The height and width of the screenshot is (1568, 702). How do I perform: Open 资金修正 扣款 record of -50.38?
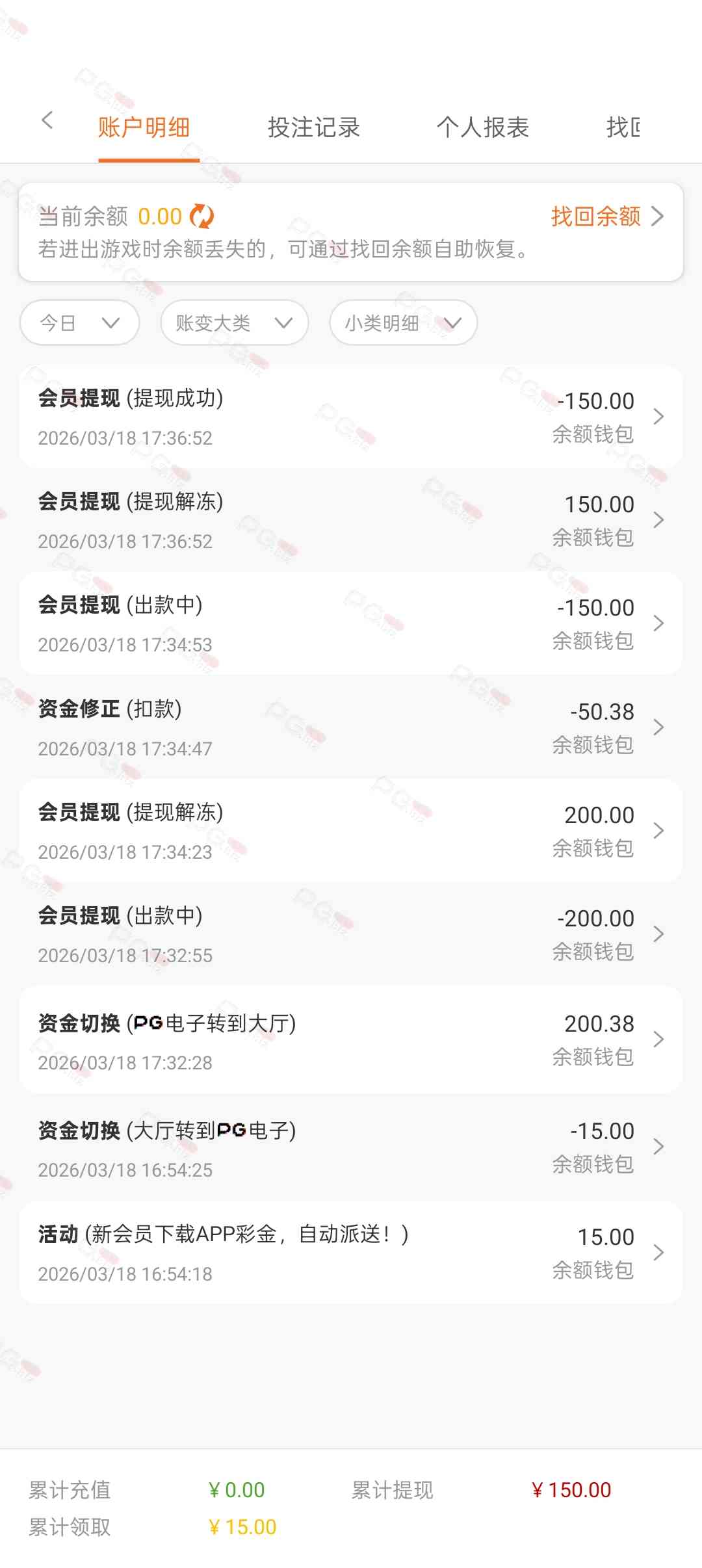351,727
